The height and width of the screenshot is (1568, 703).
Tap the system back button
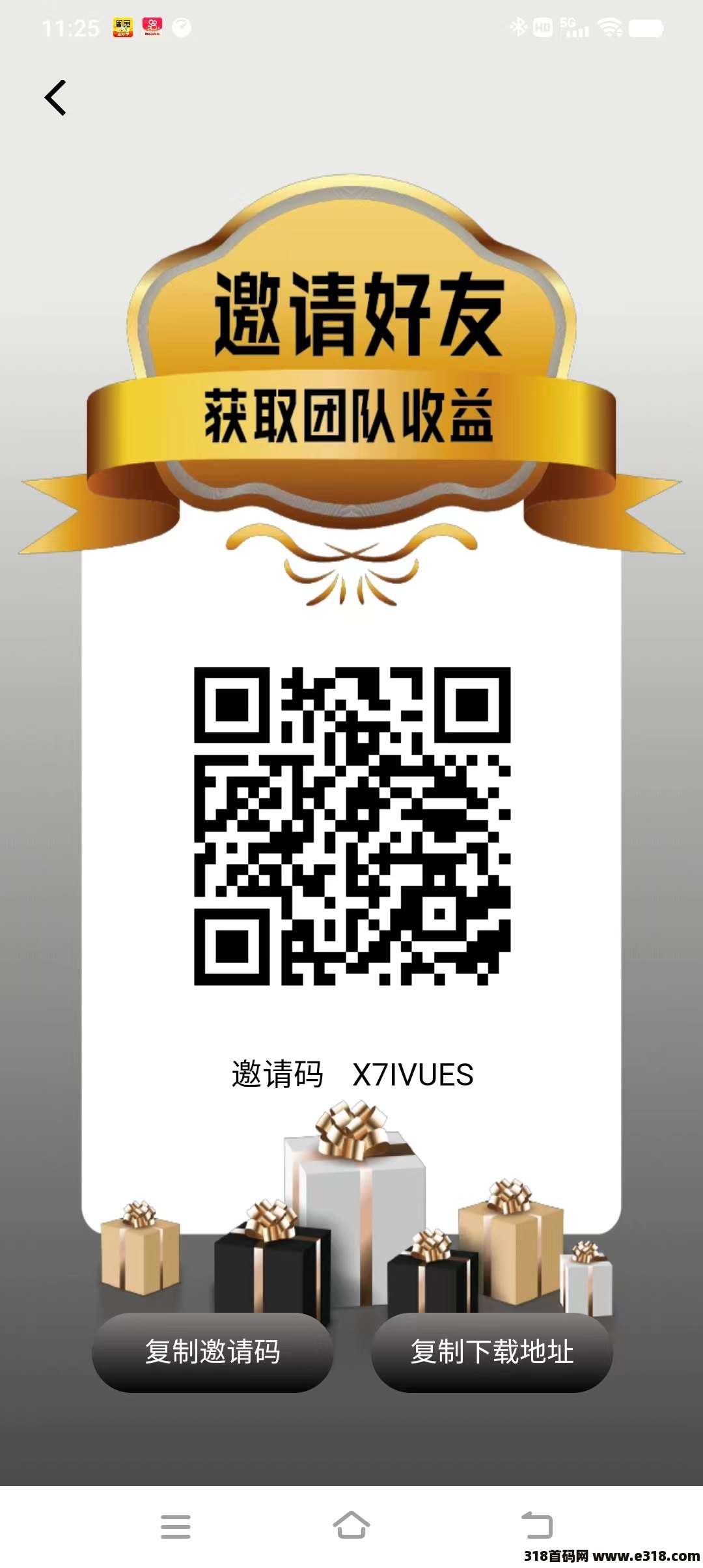[x=537, y=1525]
